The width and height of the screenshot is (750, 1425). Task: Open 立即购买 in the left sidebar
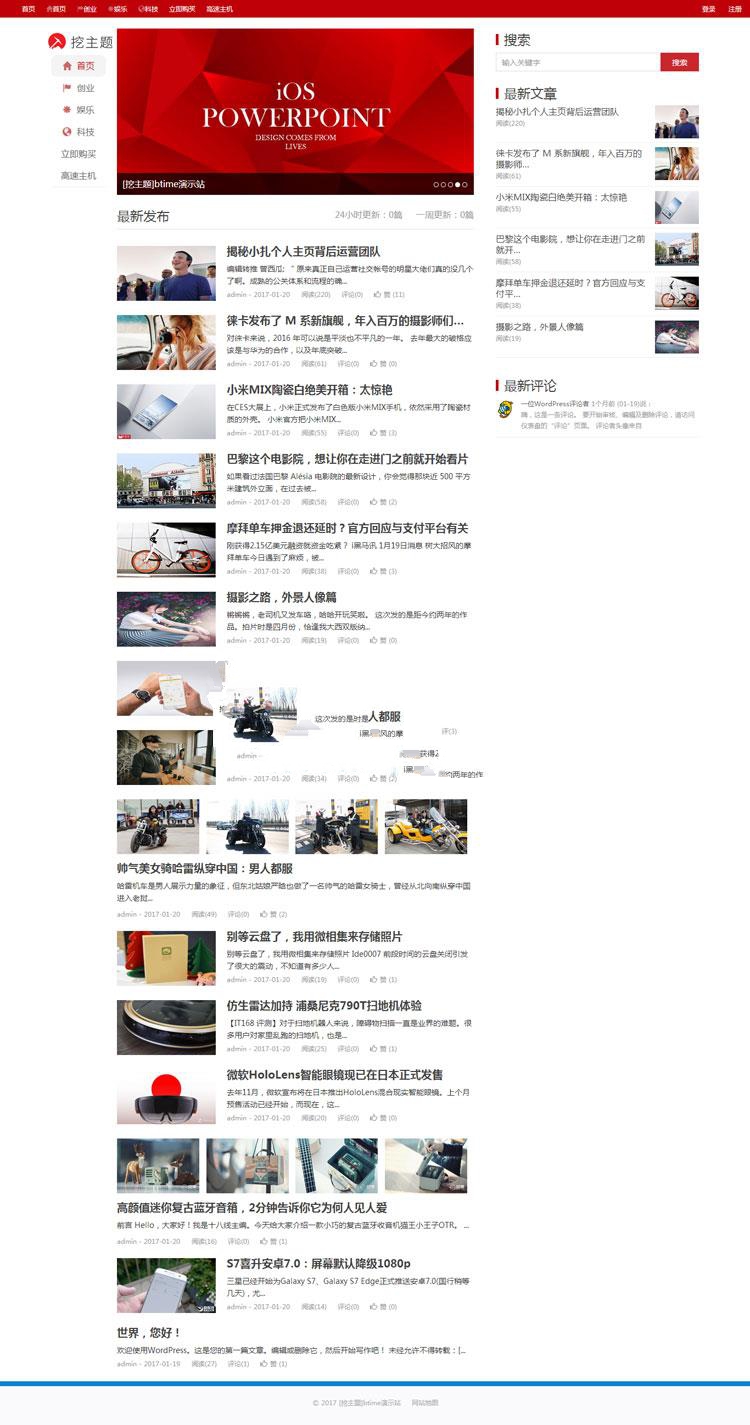pos(78,154)
